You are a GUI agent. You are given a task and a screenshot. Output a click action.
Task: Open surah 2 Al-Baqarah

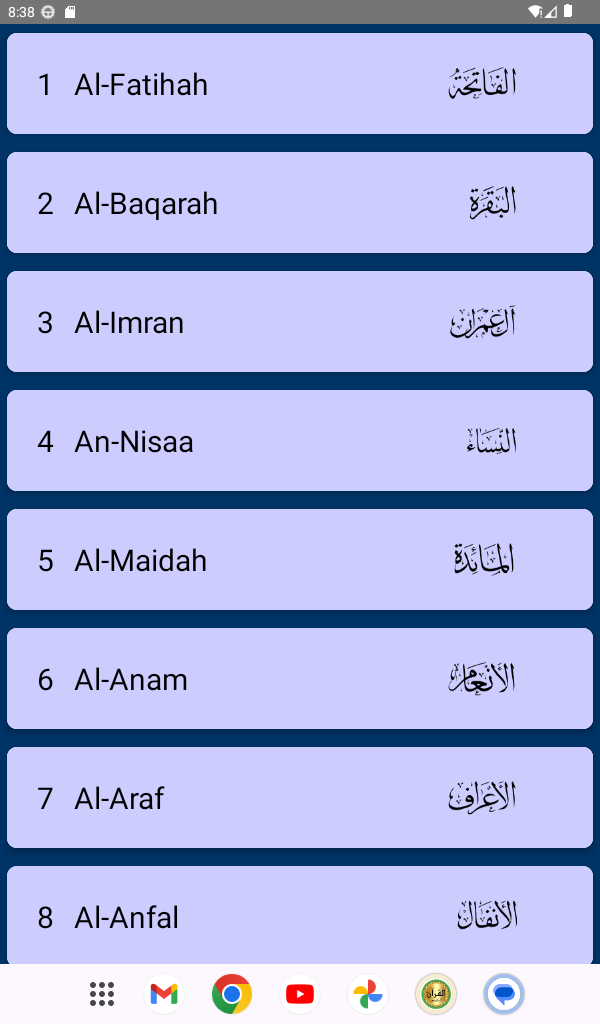pyautogui.click(x=300, y=202)
